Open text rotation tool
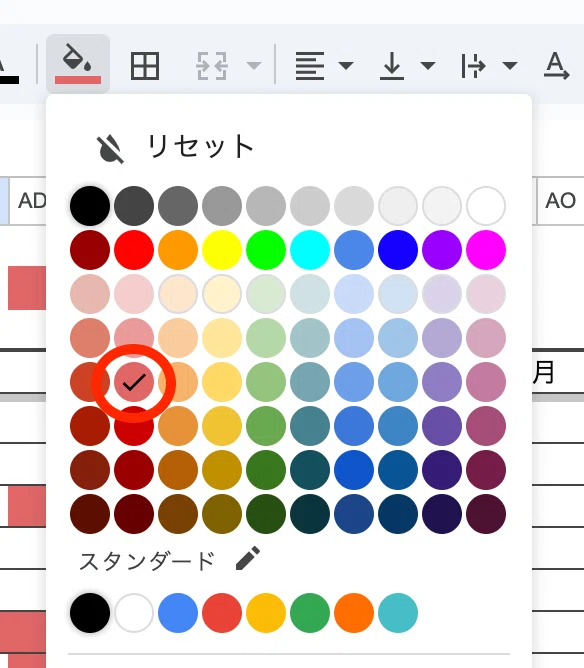584x668 pixels. [556, 66]
